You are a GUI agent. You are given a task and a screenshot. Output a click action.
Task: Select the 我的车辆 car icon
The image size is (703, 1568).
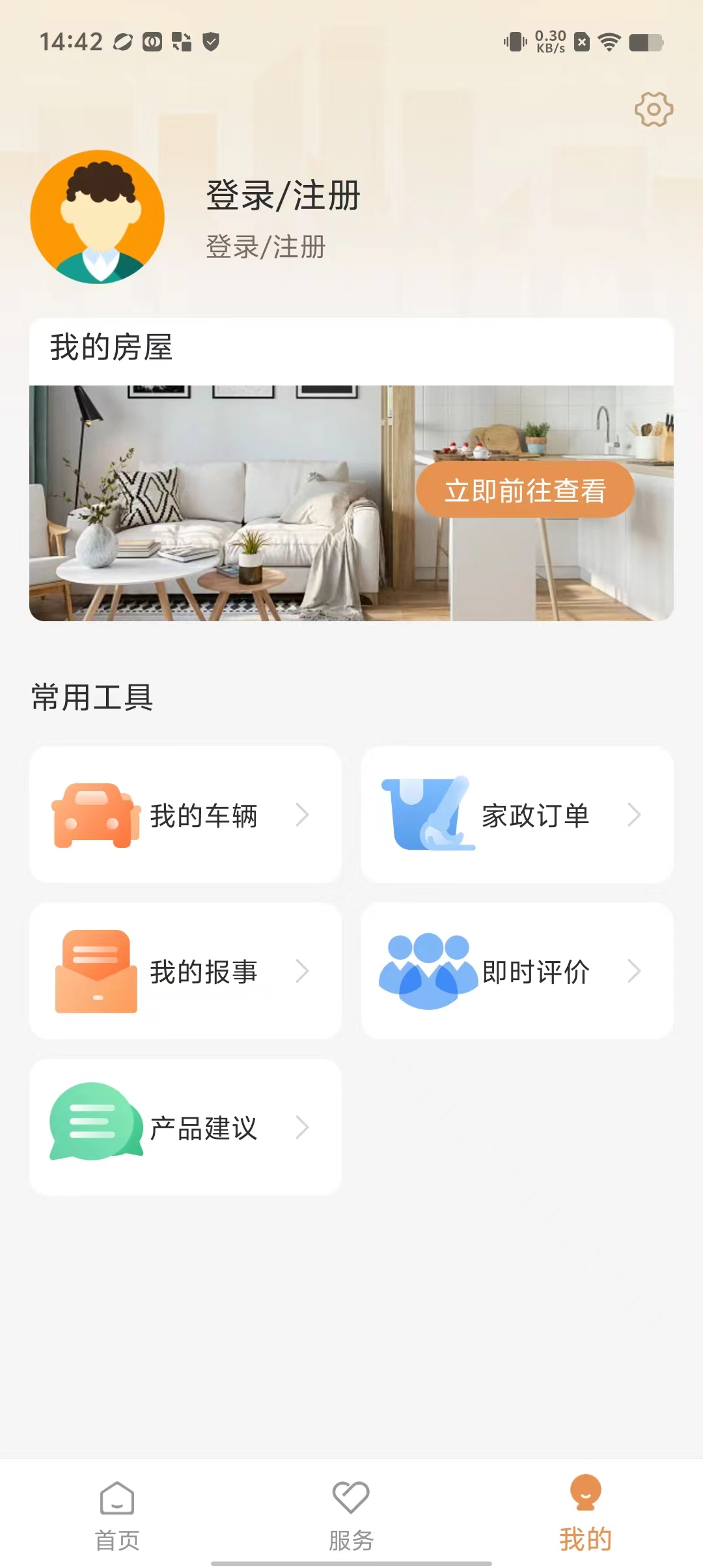pos(95,815)
